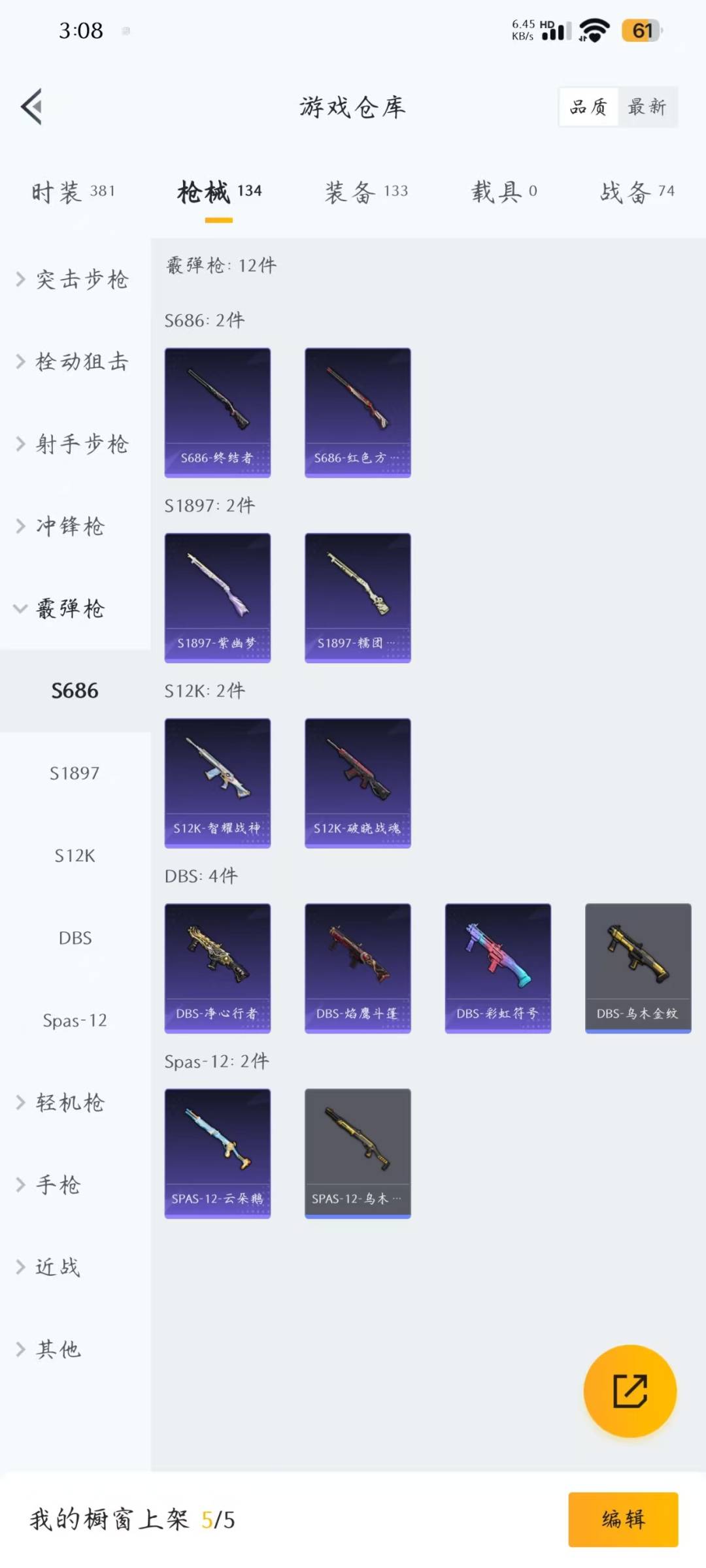
Task: Open the S1897-紫幽梦 skin card
Action: 218,597
